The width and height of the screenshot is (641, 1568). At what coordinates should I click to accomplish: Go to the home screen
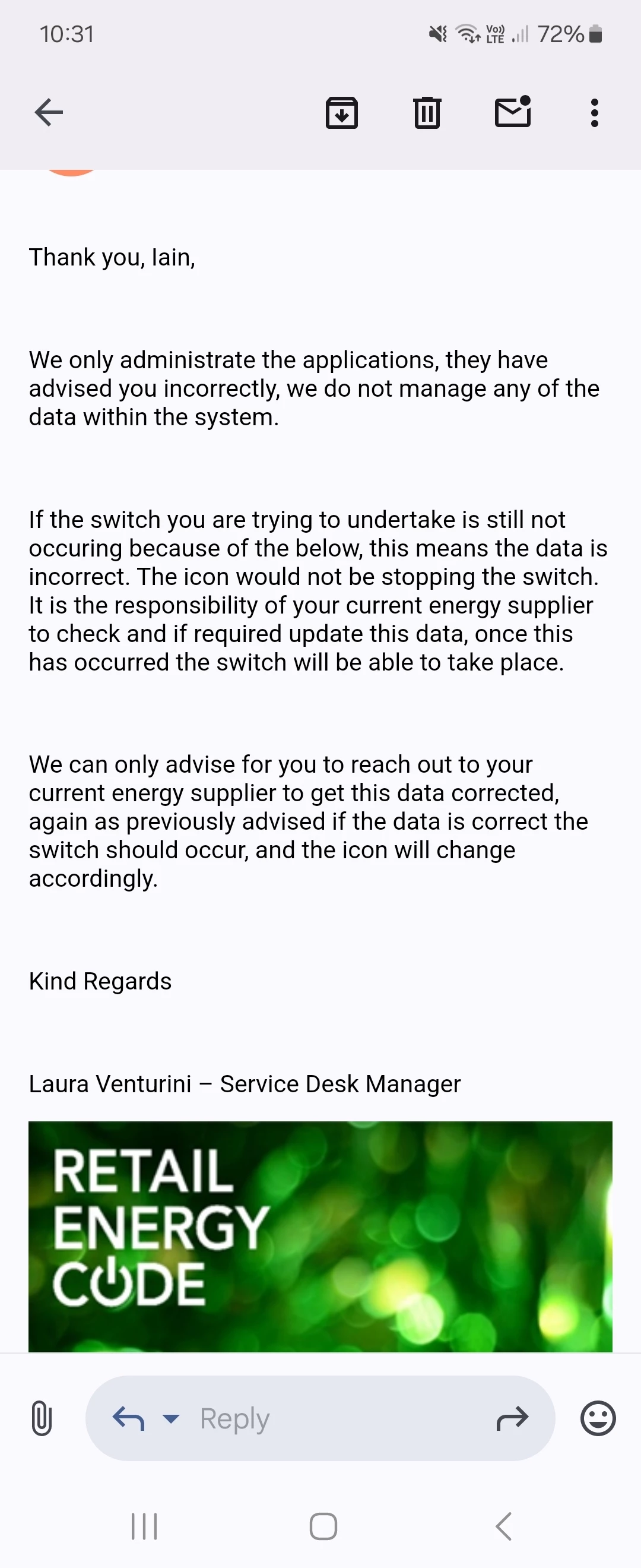click(323, 1526)
